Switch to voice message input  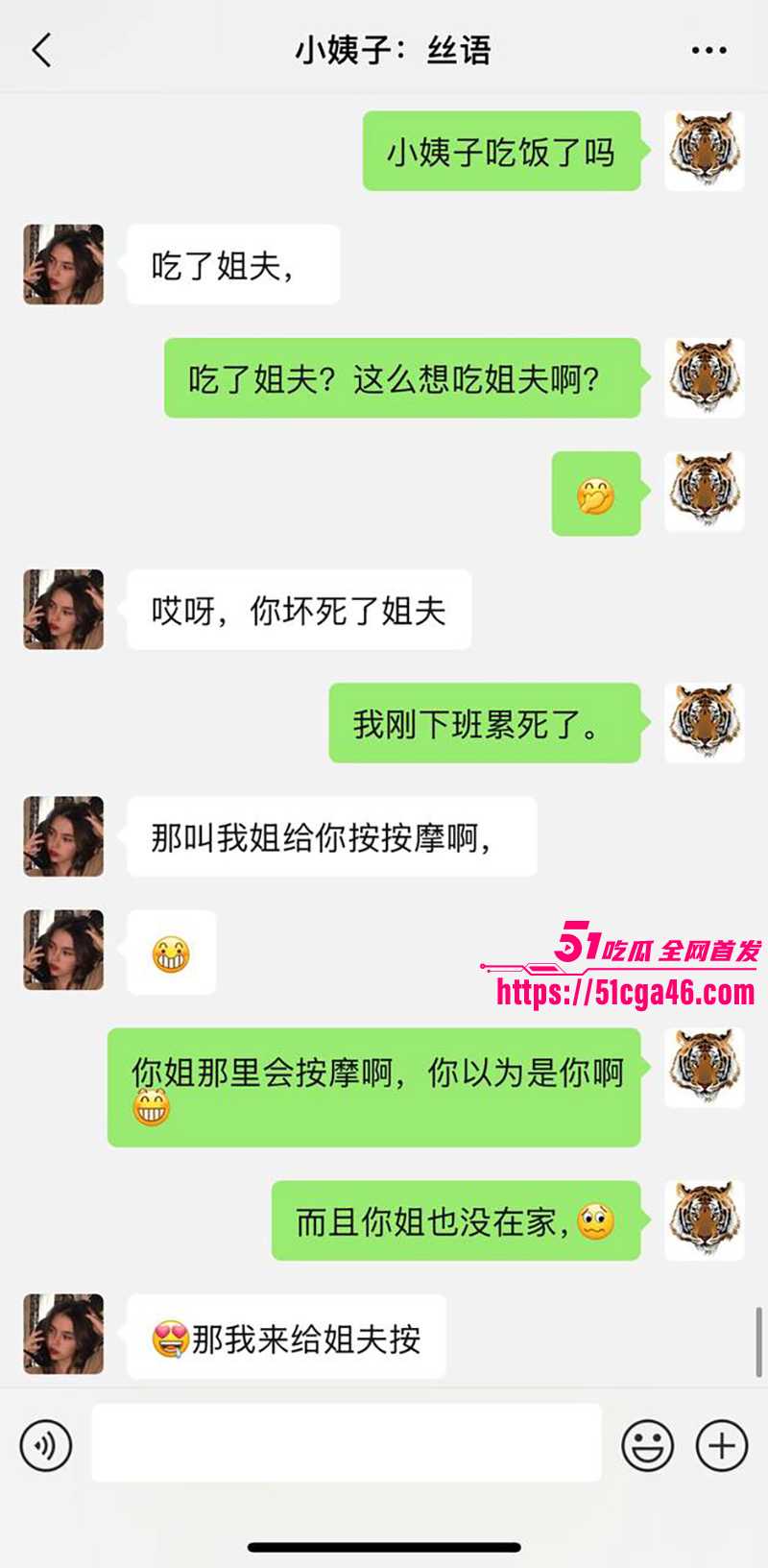[x=46, y=1444]
